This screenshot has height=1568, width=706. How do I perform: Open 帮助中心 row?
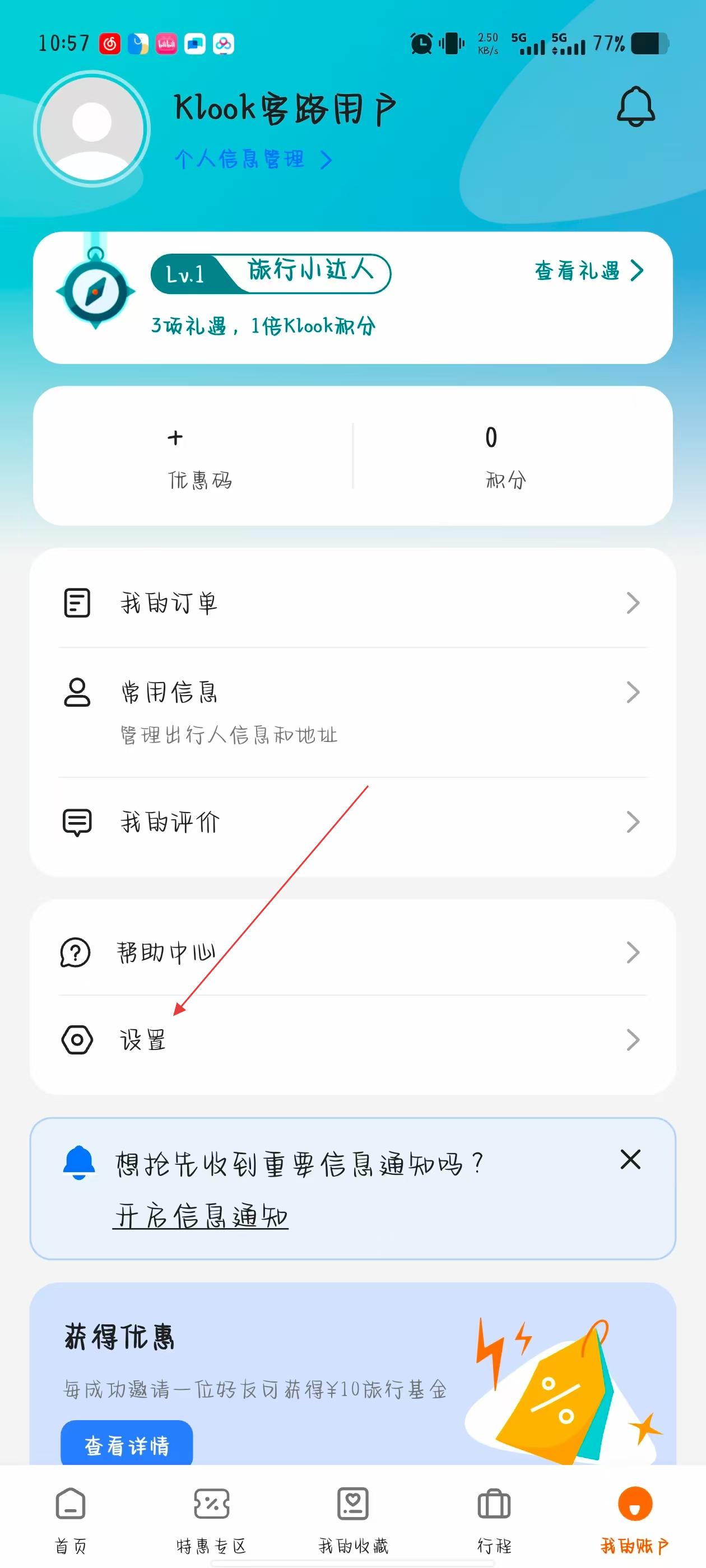(x=352, y=953)
